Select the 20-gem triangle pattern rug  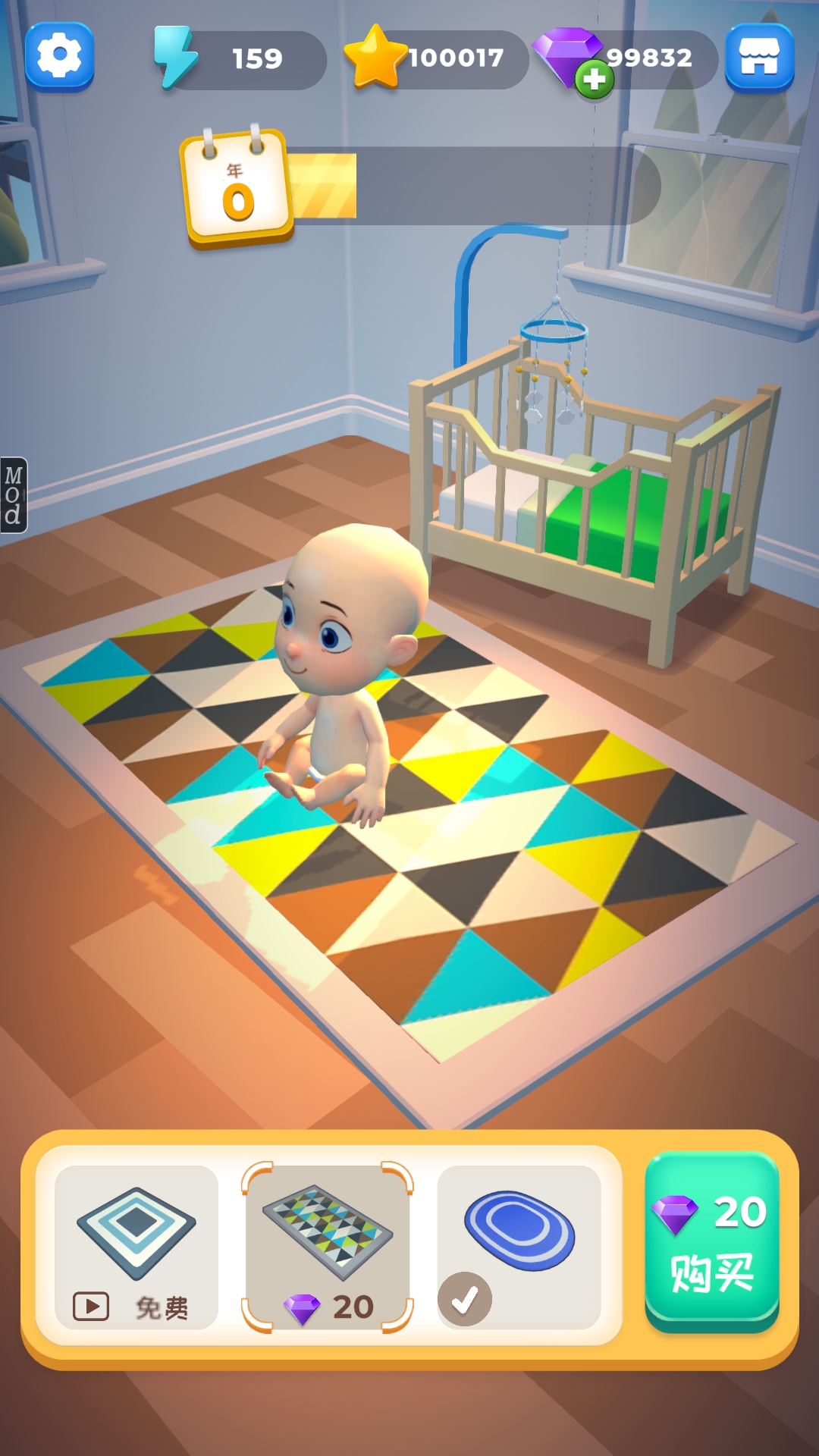328,1247
